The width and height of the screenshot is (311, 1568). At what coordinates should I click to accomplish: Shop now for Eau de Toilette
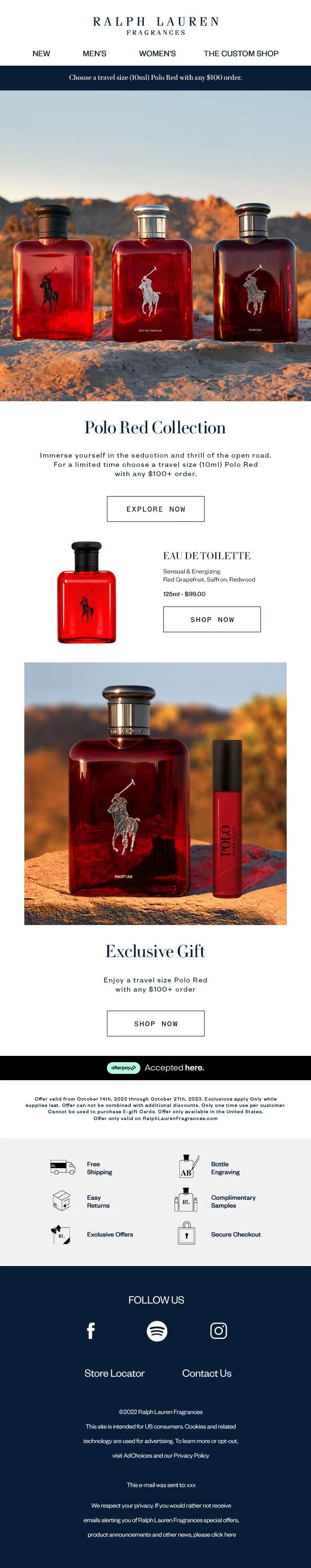(212, 619)
